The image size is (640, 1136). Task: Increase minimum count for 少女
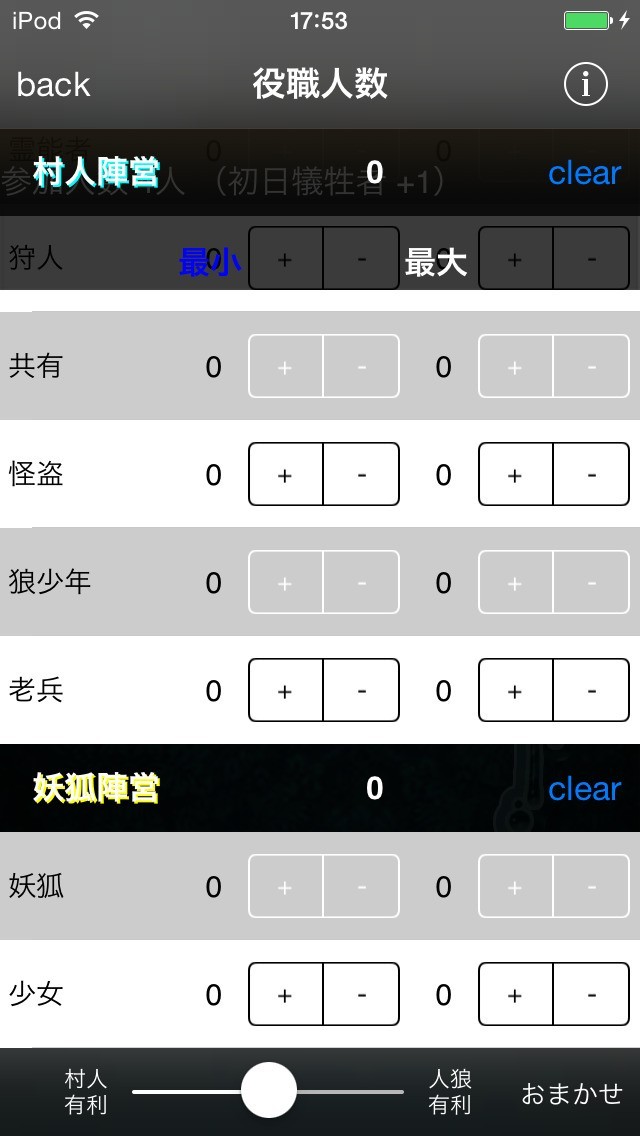pyautogui.click(x=285, y=995)
